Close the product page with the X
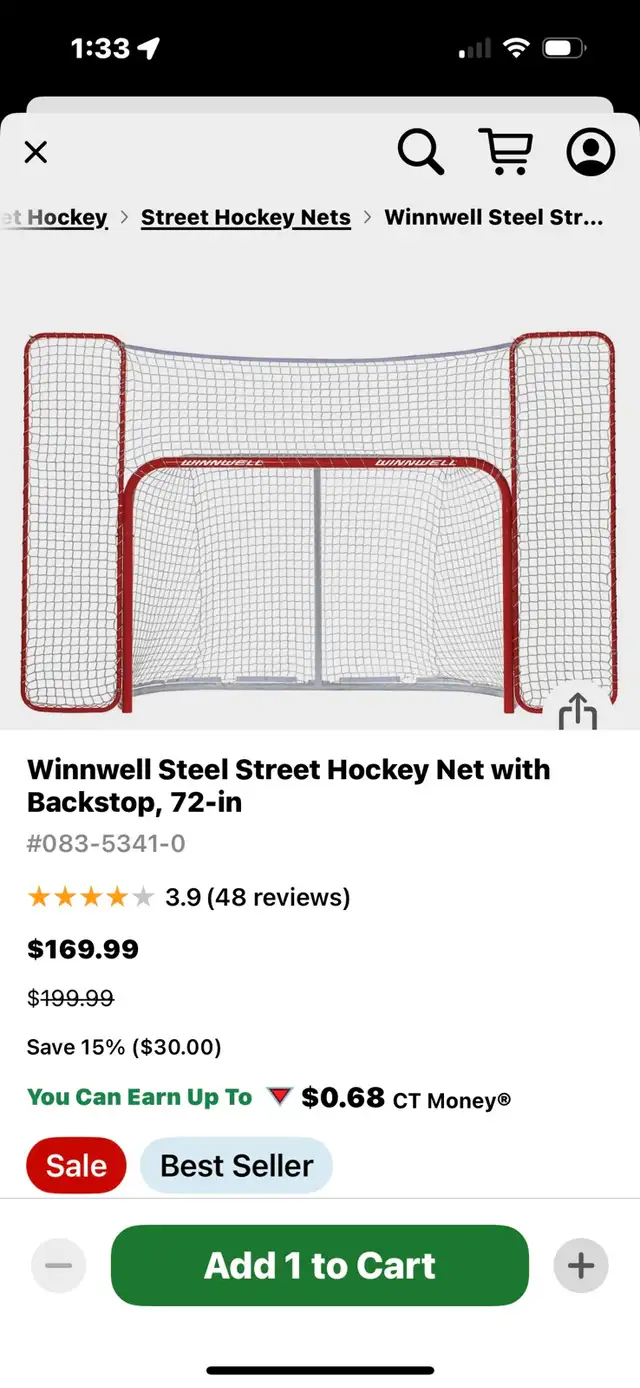The width and height of the screenshot is (640, 1388). 36,152
